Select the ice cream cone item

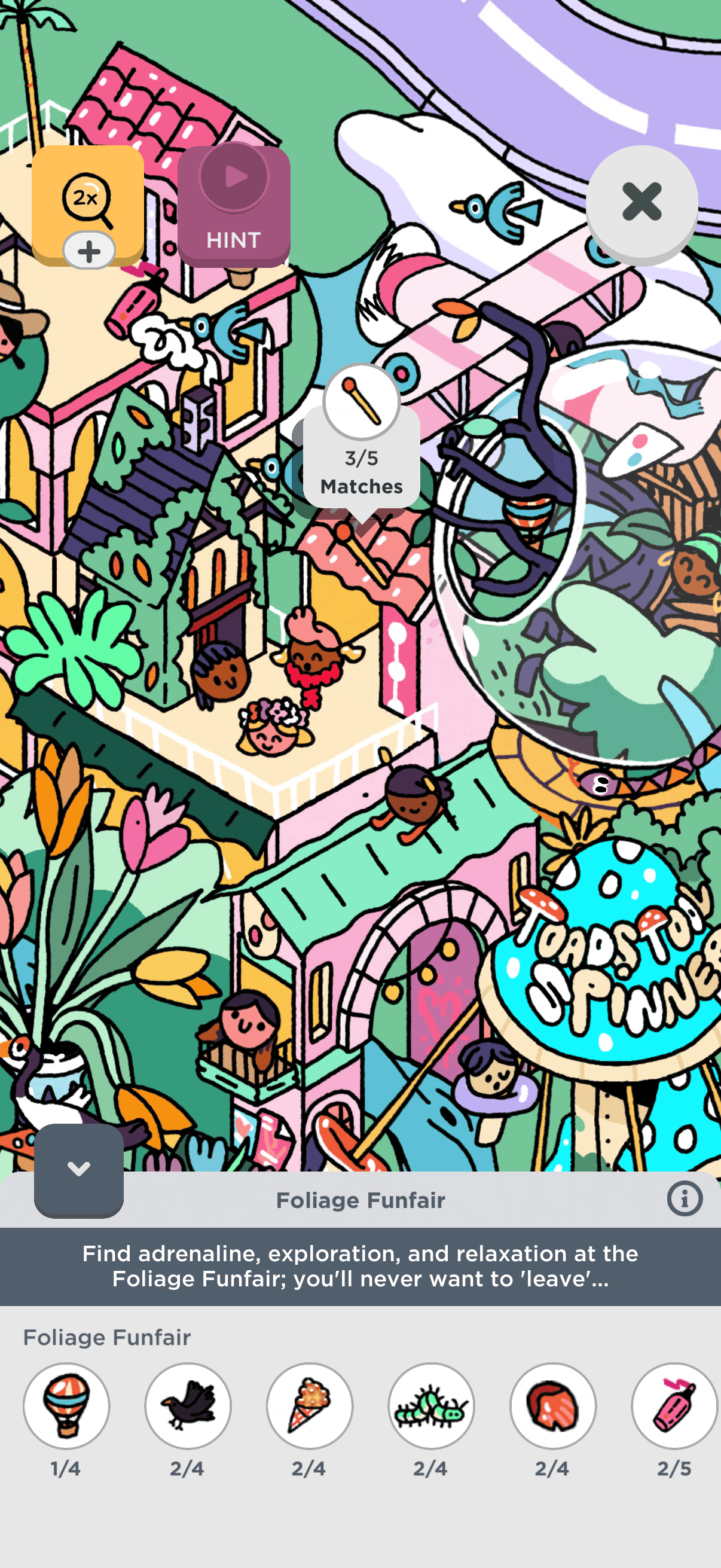[310, 1405]
